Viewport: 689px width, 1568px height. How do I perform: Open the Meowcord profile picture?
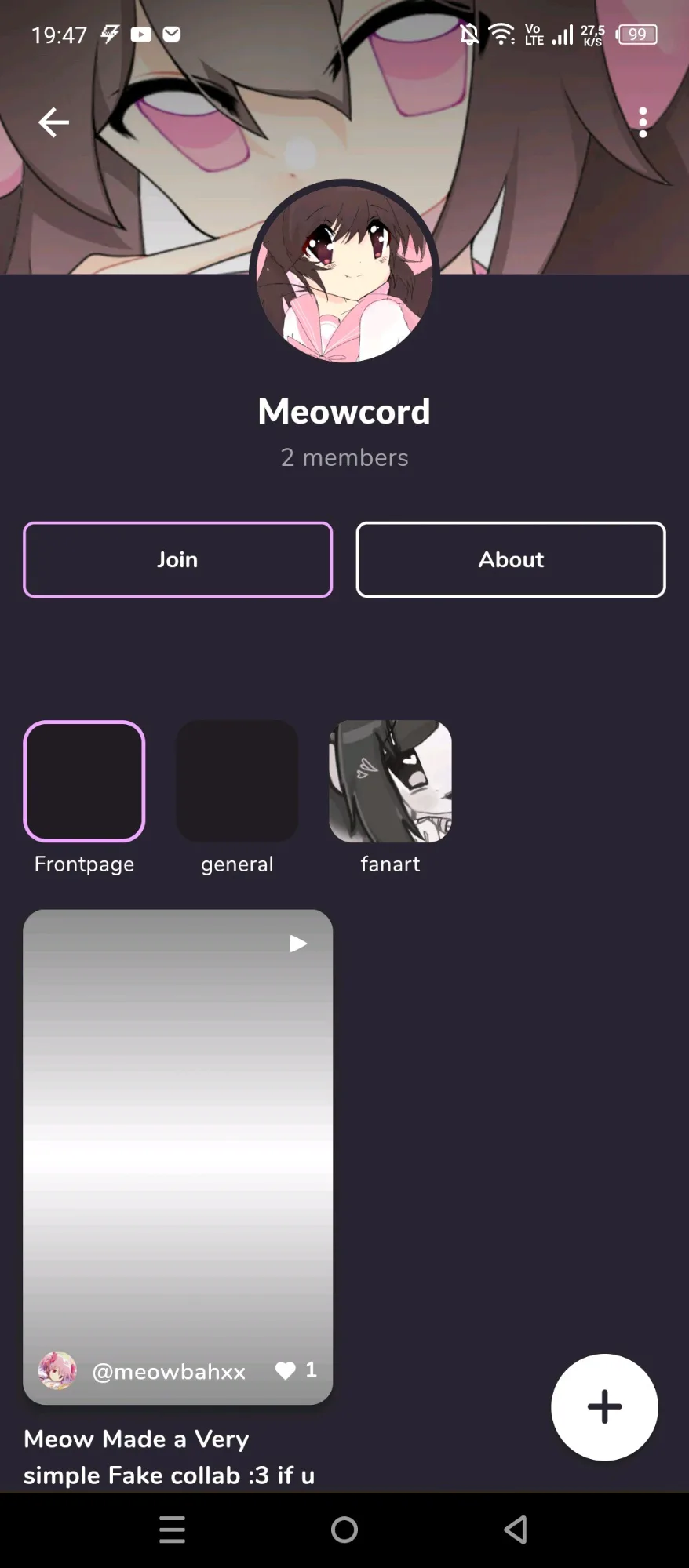344,271
